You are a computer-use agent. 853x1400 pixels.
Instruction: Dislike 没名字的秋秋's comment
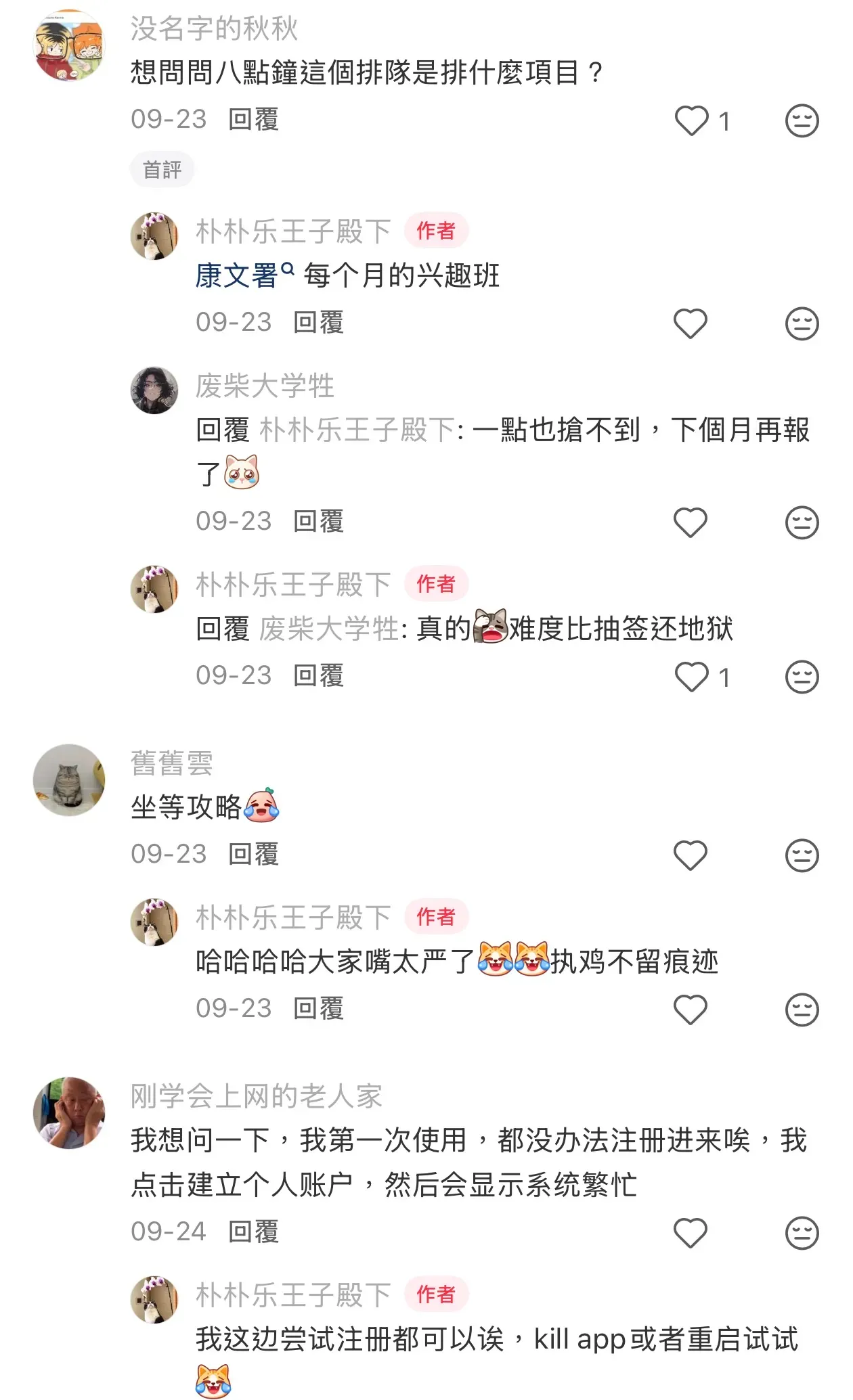(x=802, y=121)
